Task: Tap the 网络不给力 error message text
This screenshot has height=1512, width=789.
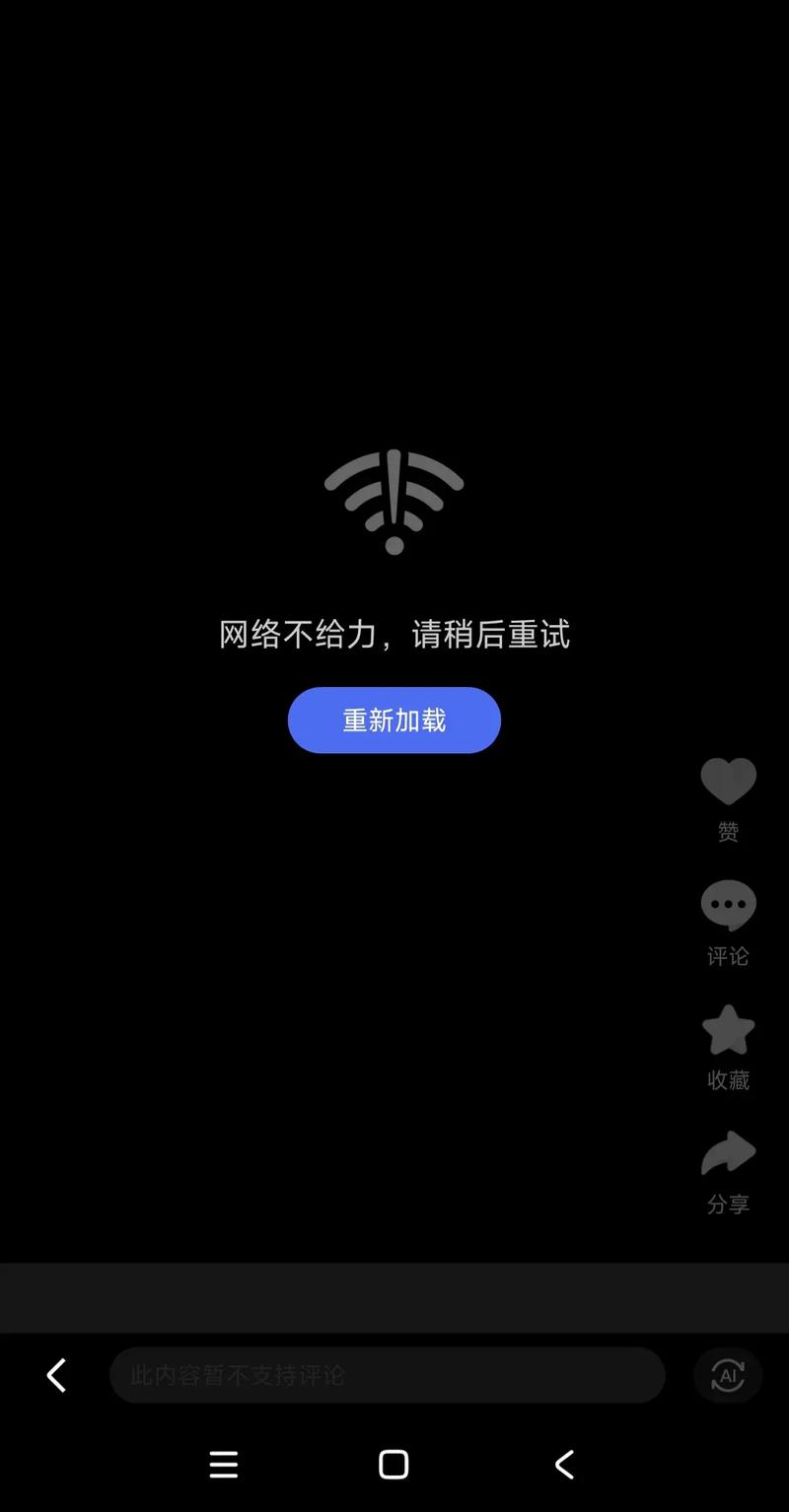Action: [394, 635]
